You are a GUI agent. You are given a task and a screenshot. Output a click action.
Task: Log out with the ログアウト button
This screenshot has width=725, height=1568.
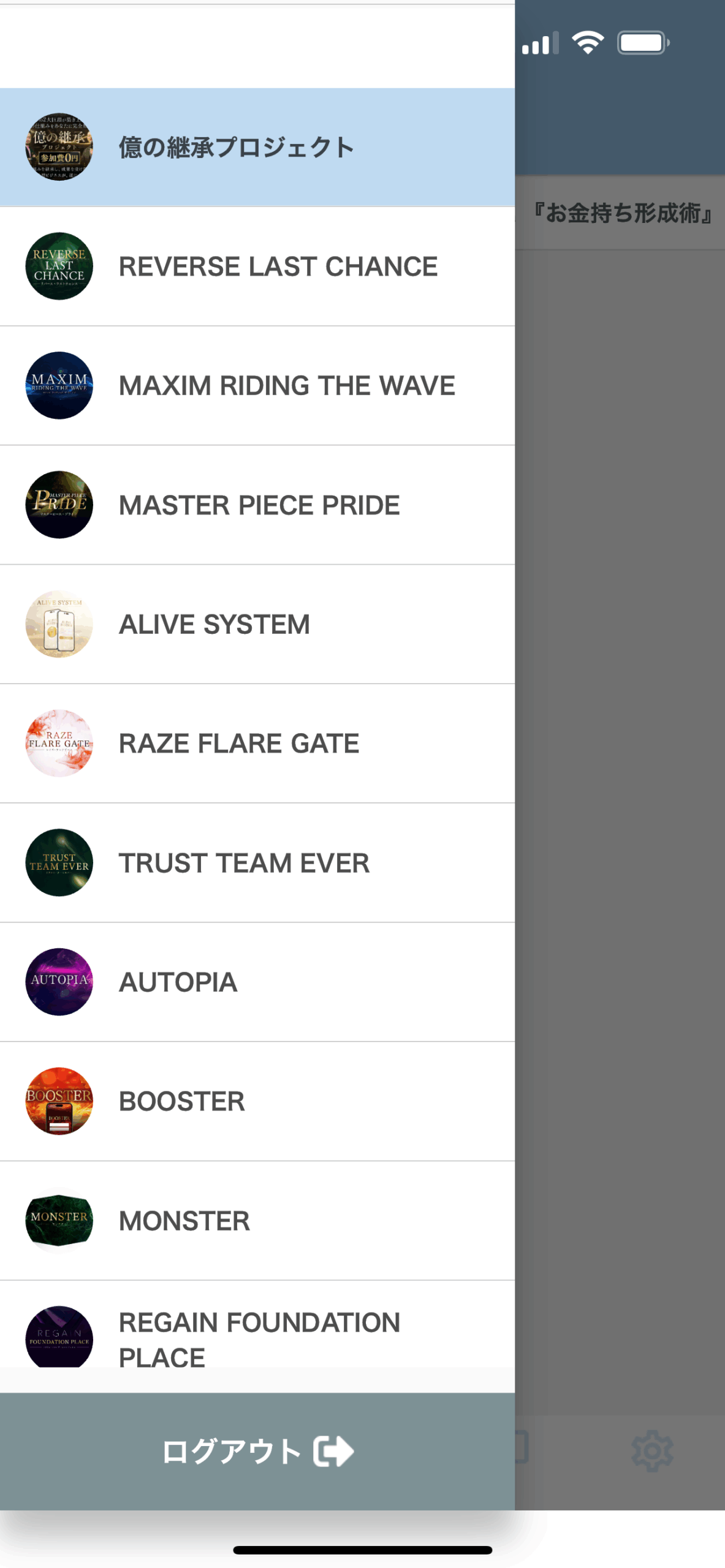point(257,1451)
